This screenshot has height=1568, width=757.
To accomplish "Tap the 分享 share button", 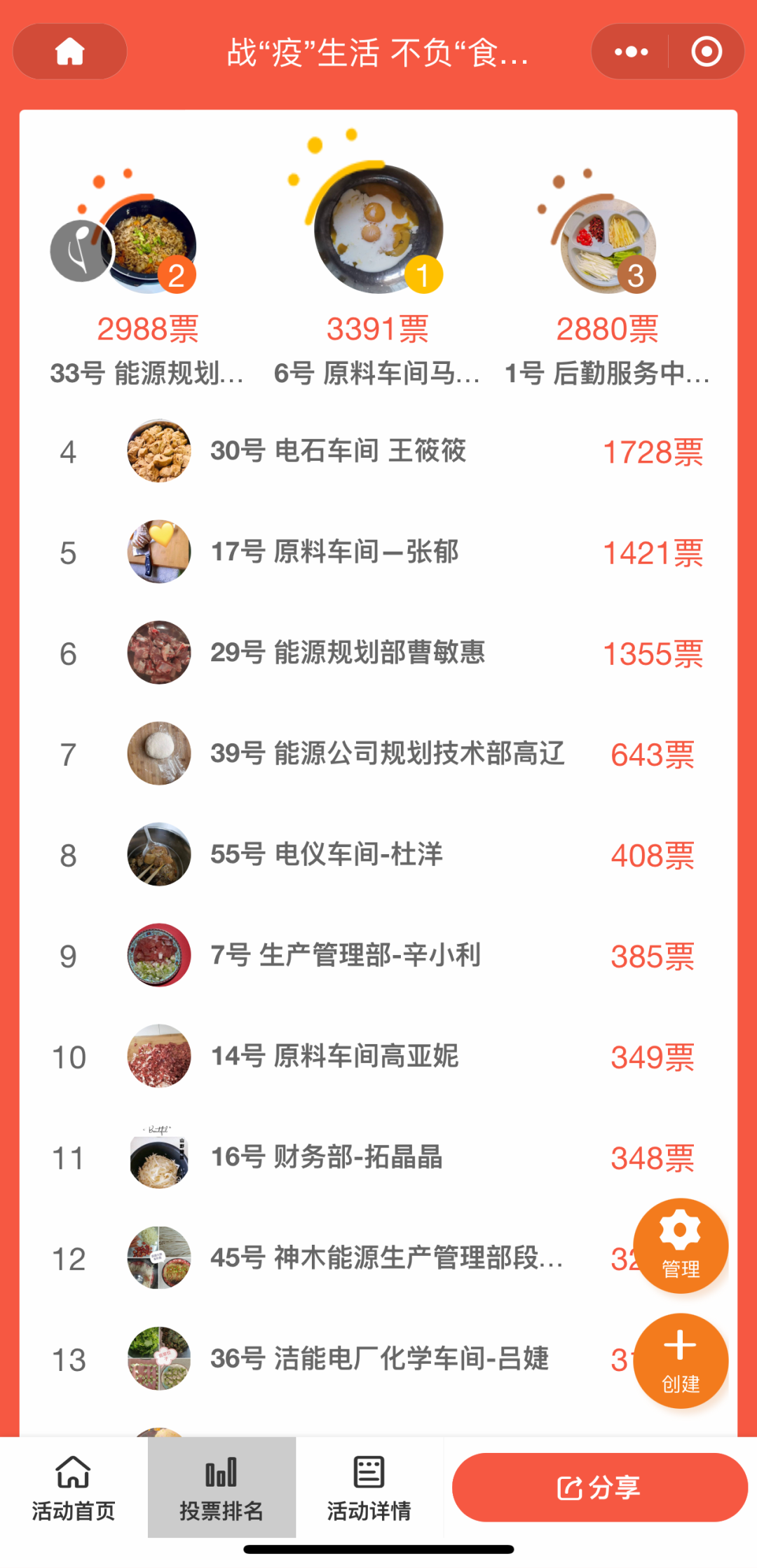I will point(599,1489).
